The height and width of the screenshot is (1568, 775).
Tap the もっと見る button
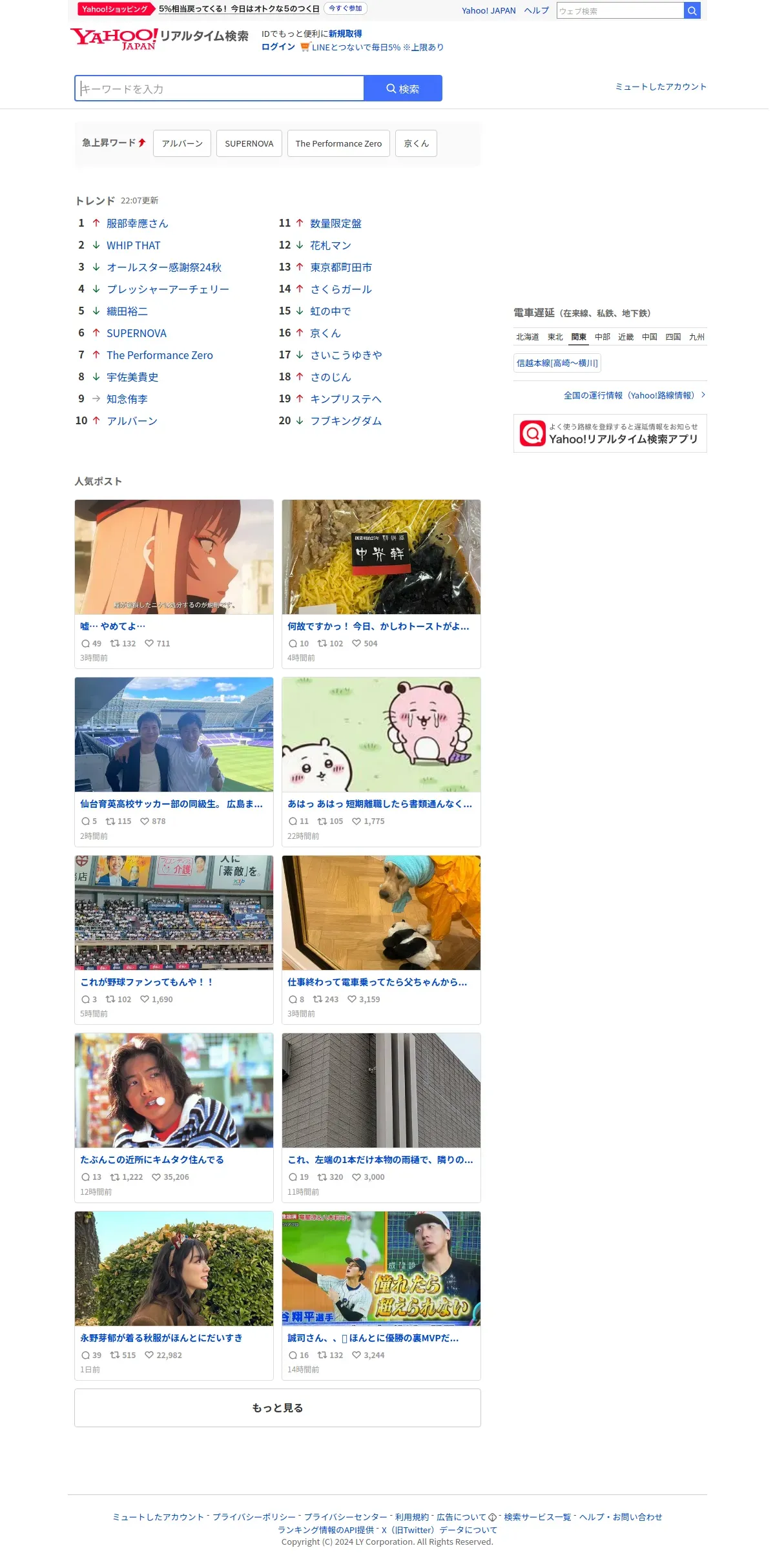278,1408
